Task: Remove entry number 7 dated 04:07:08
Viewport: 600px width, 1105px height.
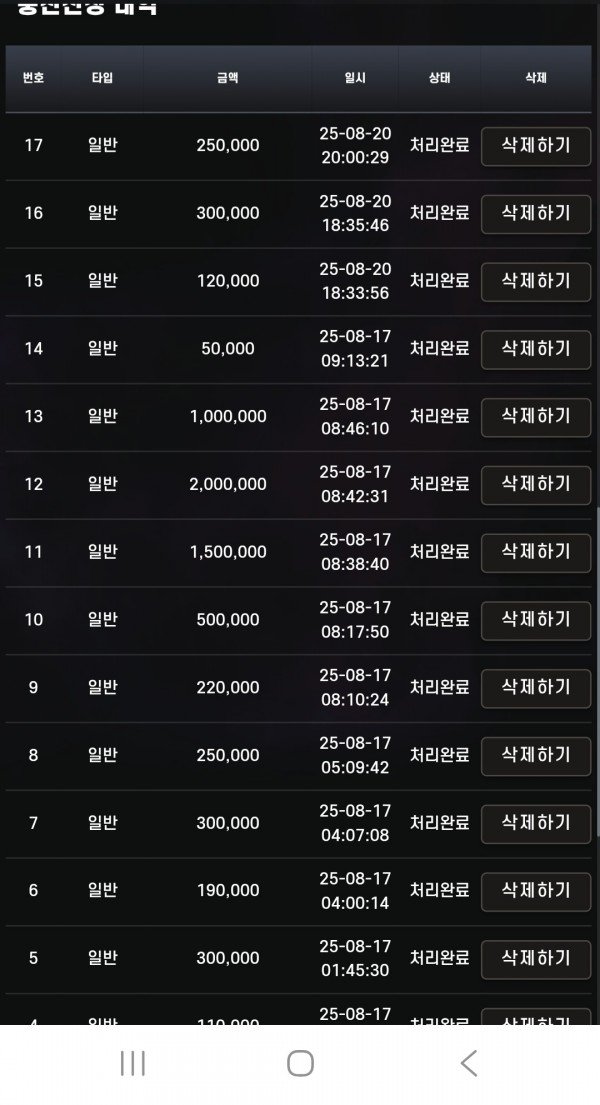Action: click(x=535, y=824)
